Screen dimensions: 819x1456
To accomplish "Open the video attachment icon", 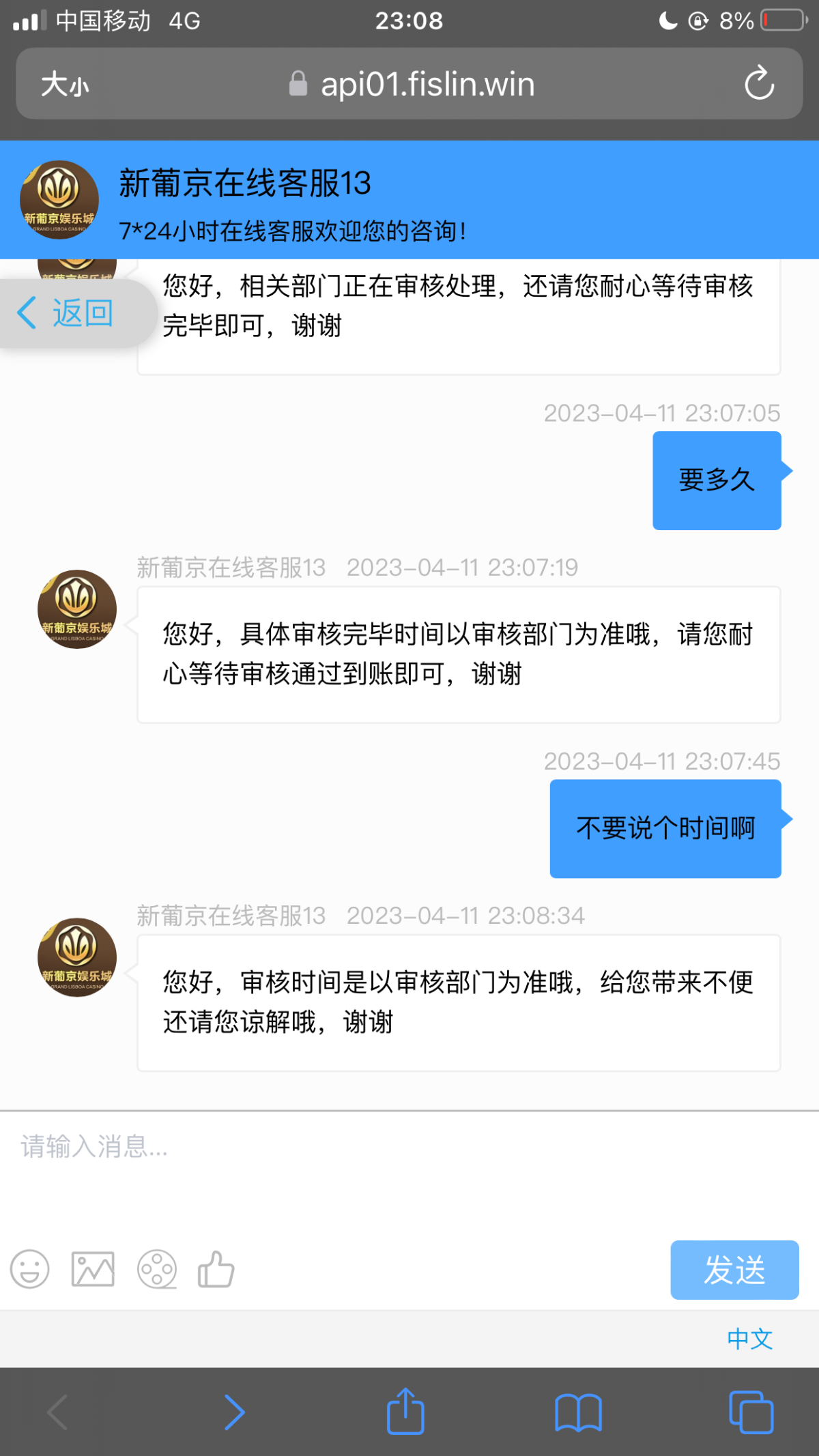I will [x=157, y=1269].
